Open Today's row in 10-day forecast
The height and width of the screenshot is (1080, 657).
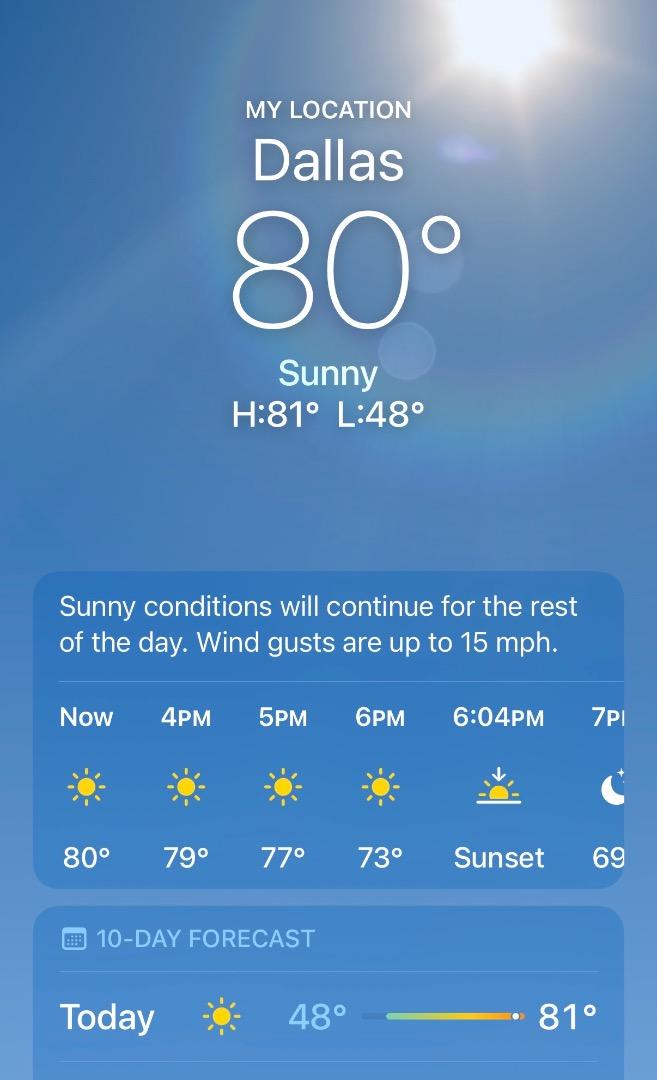(328, 1017)
